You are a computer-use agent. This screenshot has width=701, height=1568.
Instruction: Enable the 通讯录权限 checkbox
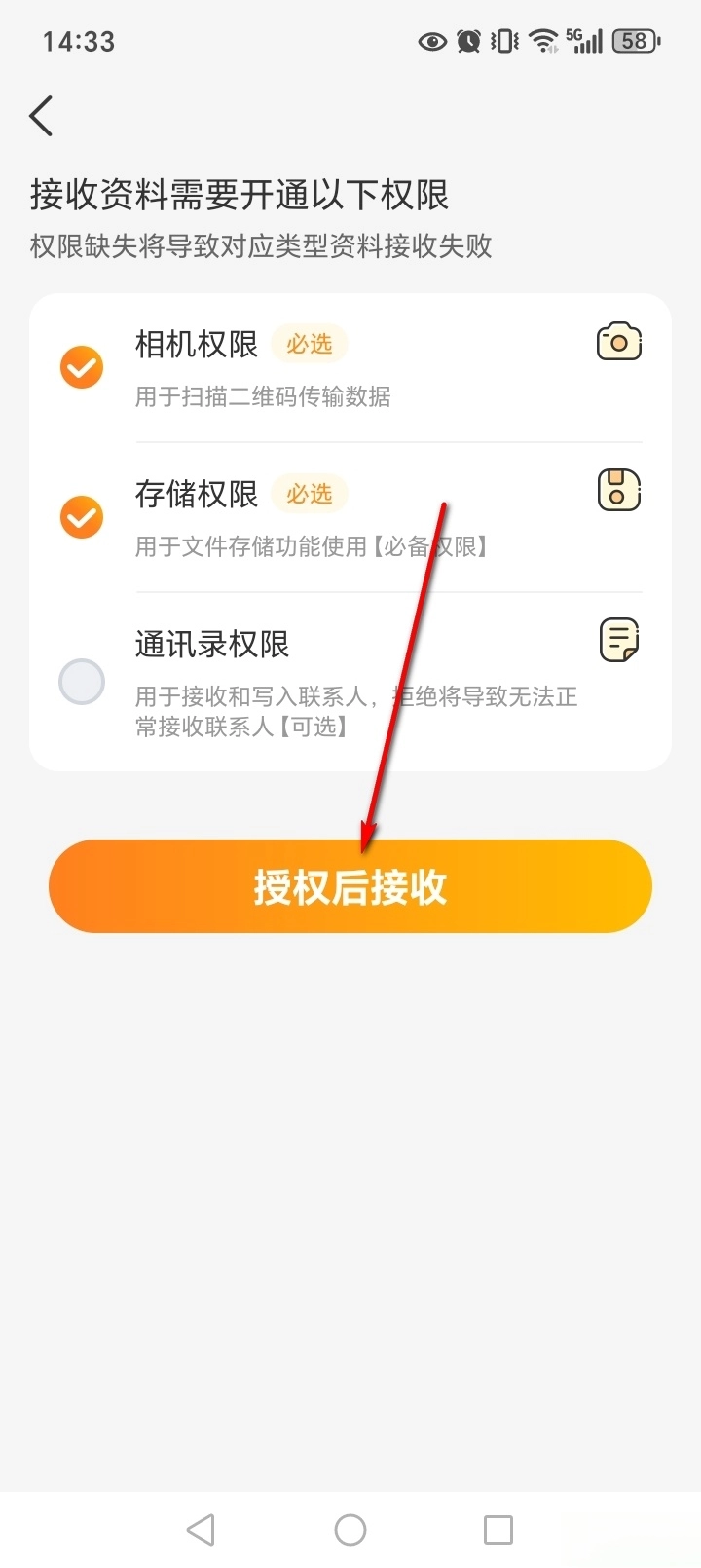click(82, 682)
